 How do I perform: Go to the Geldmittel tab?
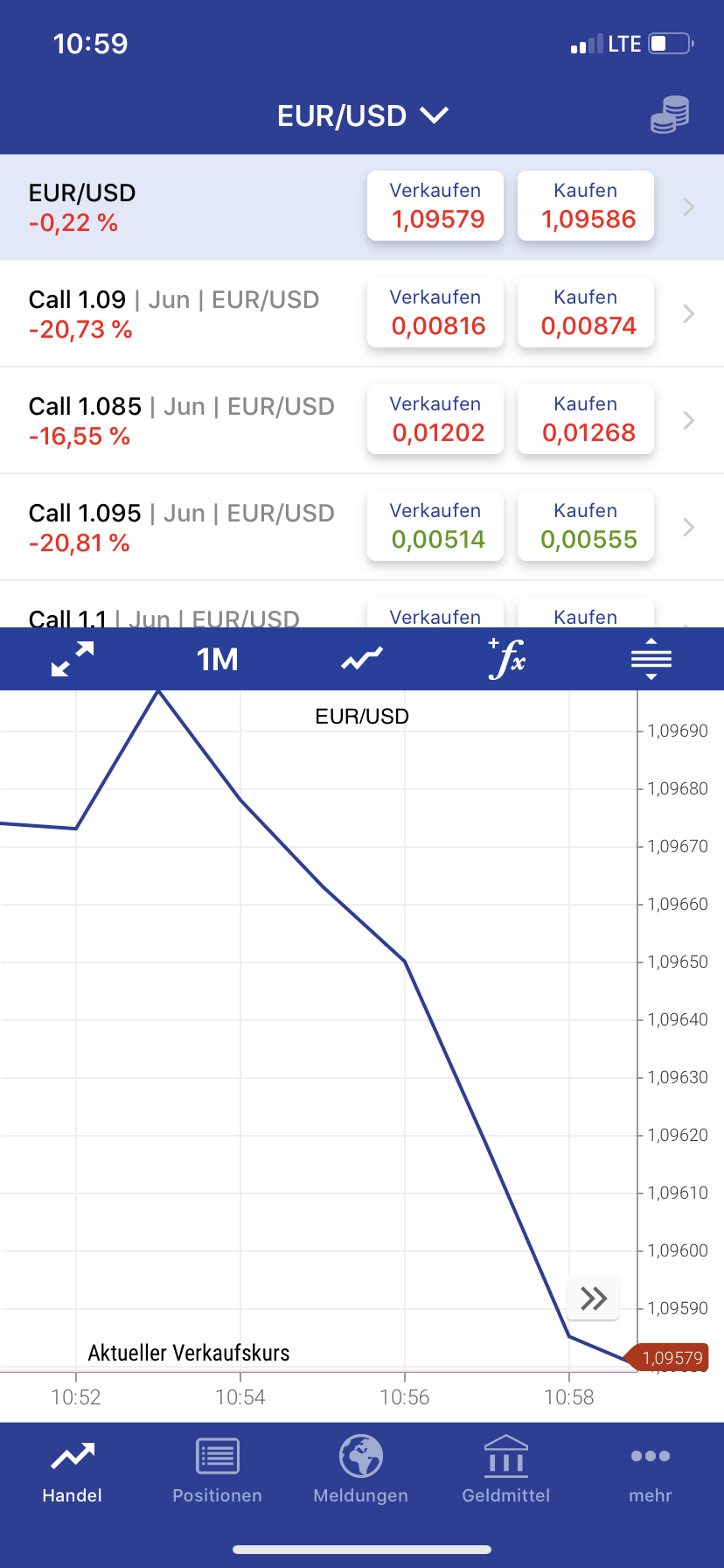point(506,1470)
